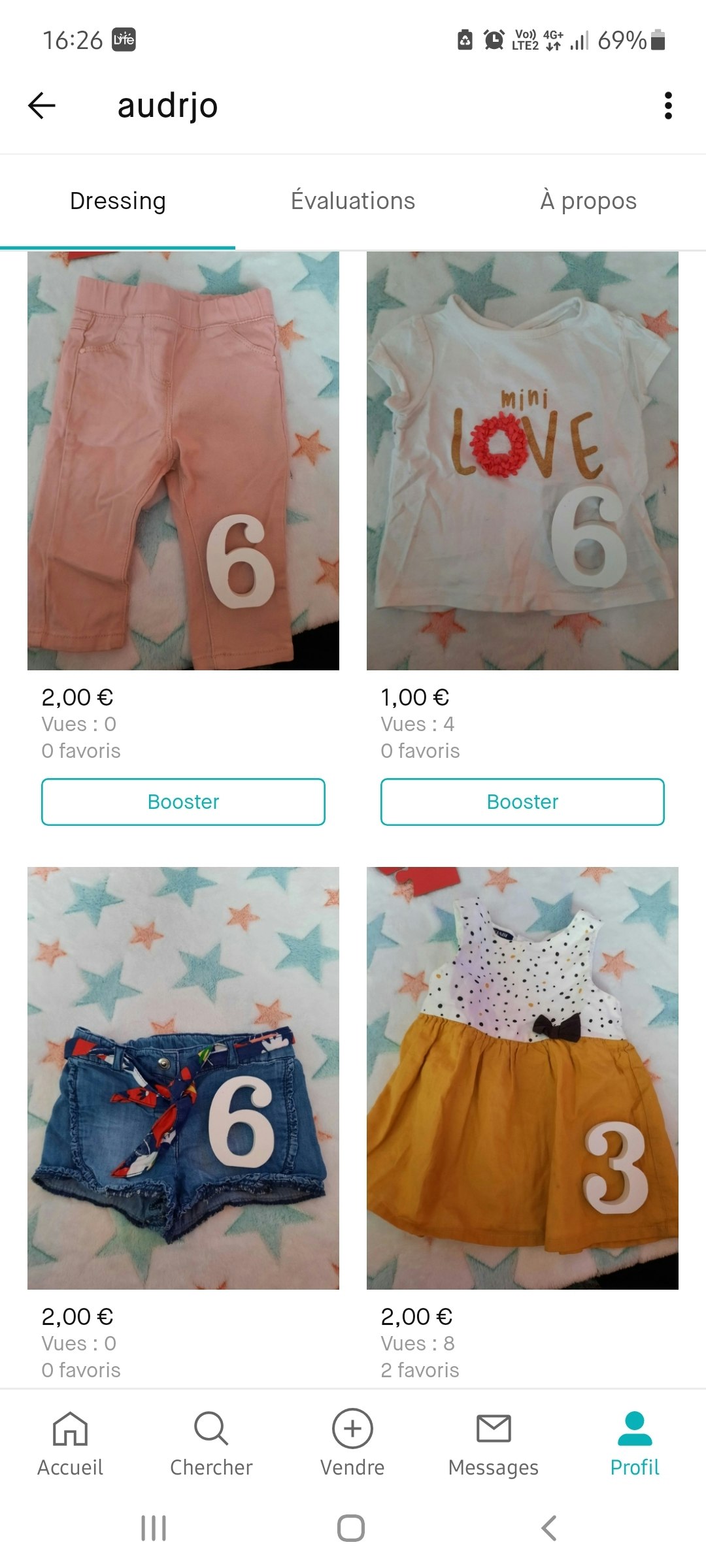Viewport: 706px width, 1568px height.
Task: Open the pink pants listing
Action: [183, 461]
